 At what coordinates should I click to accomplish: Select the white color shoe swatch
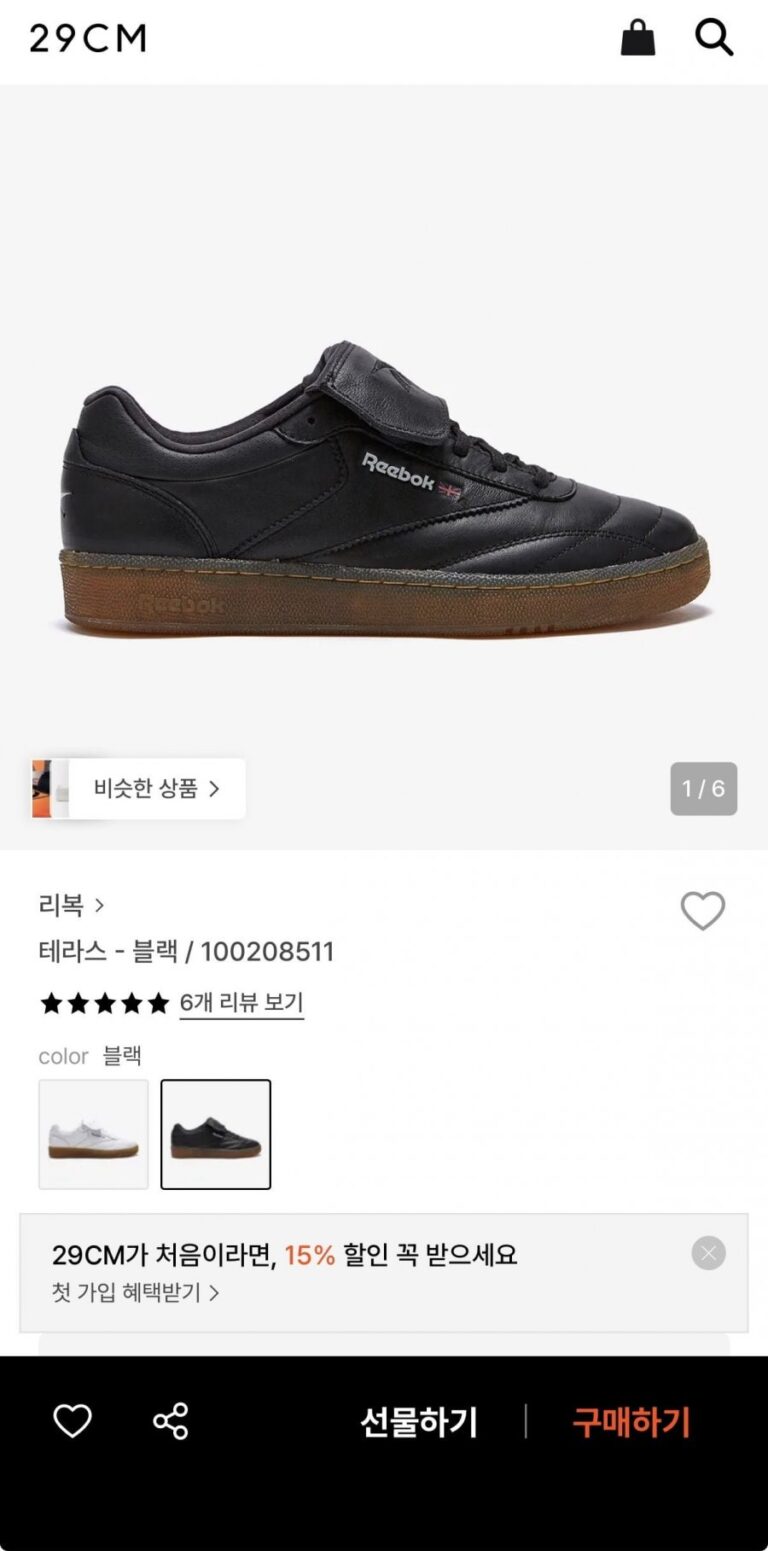(x=93, y=1134)
